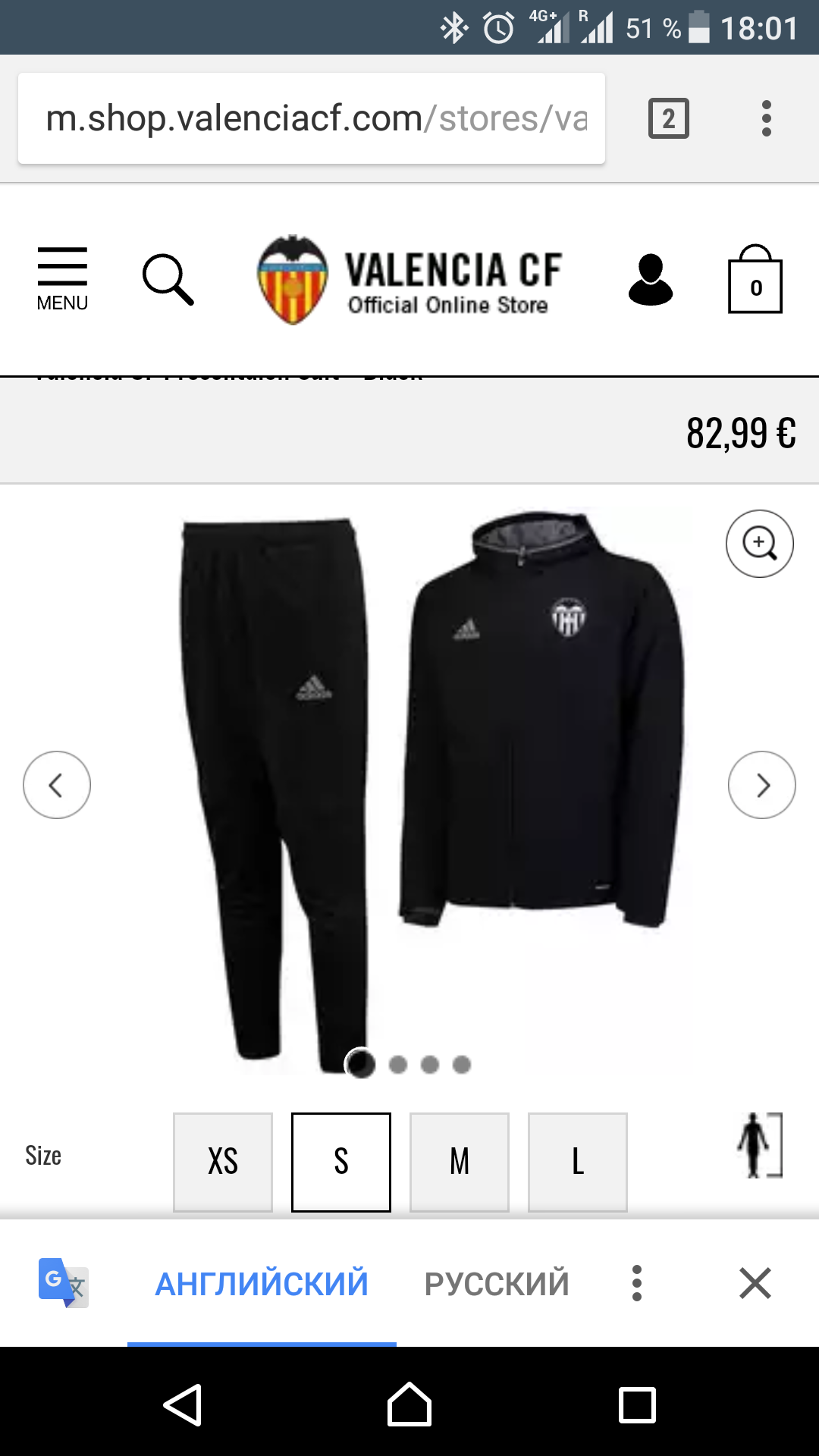Open the store search
The height and width of the screenshot is (1456, 819).
coord(168,280)
